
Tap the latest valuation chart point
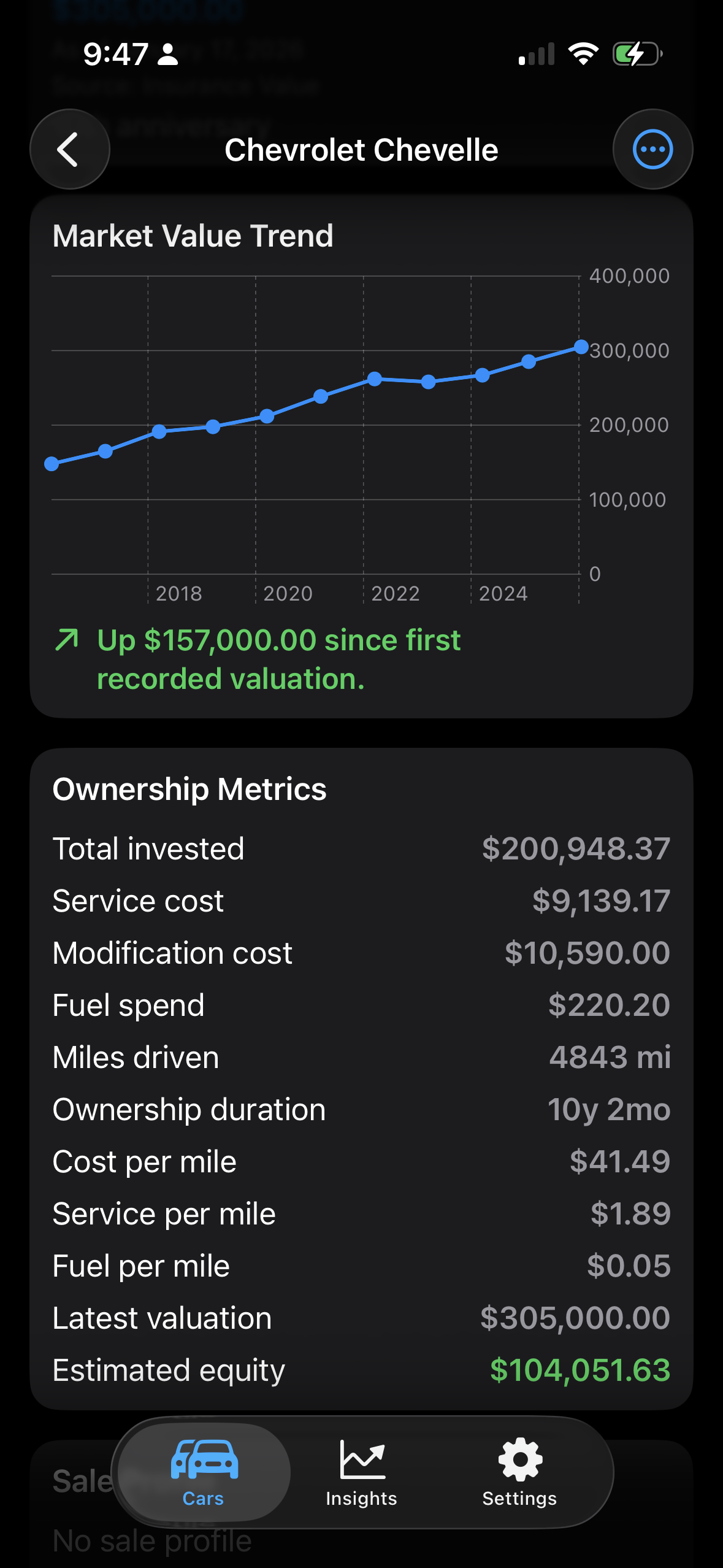[580, 347]
